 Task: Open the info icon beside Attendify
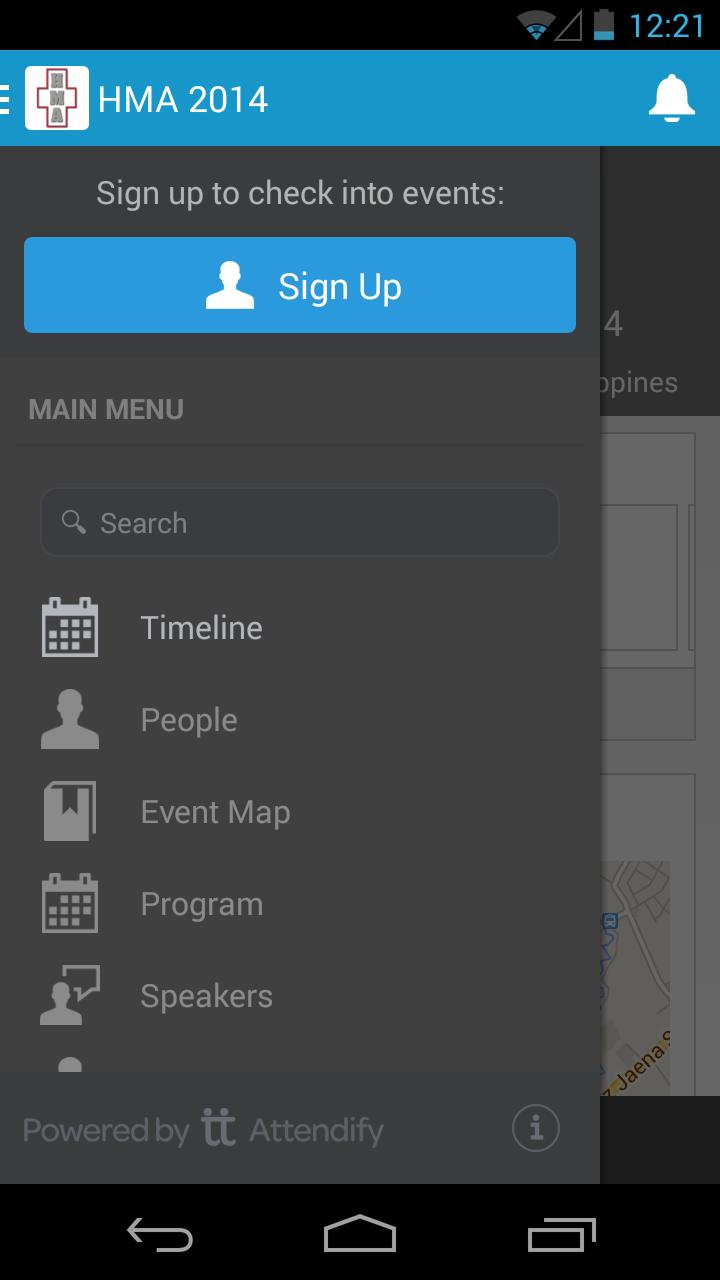point(535,1129)
